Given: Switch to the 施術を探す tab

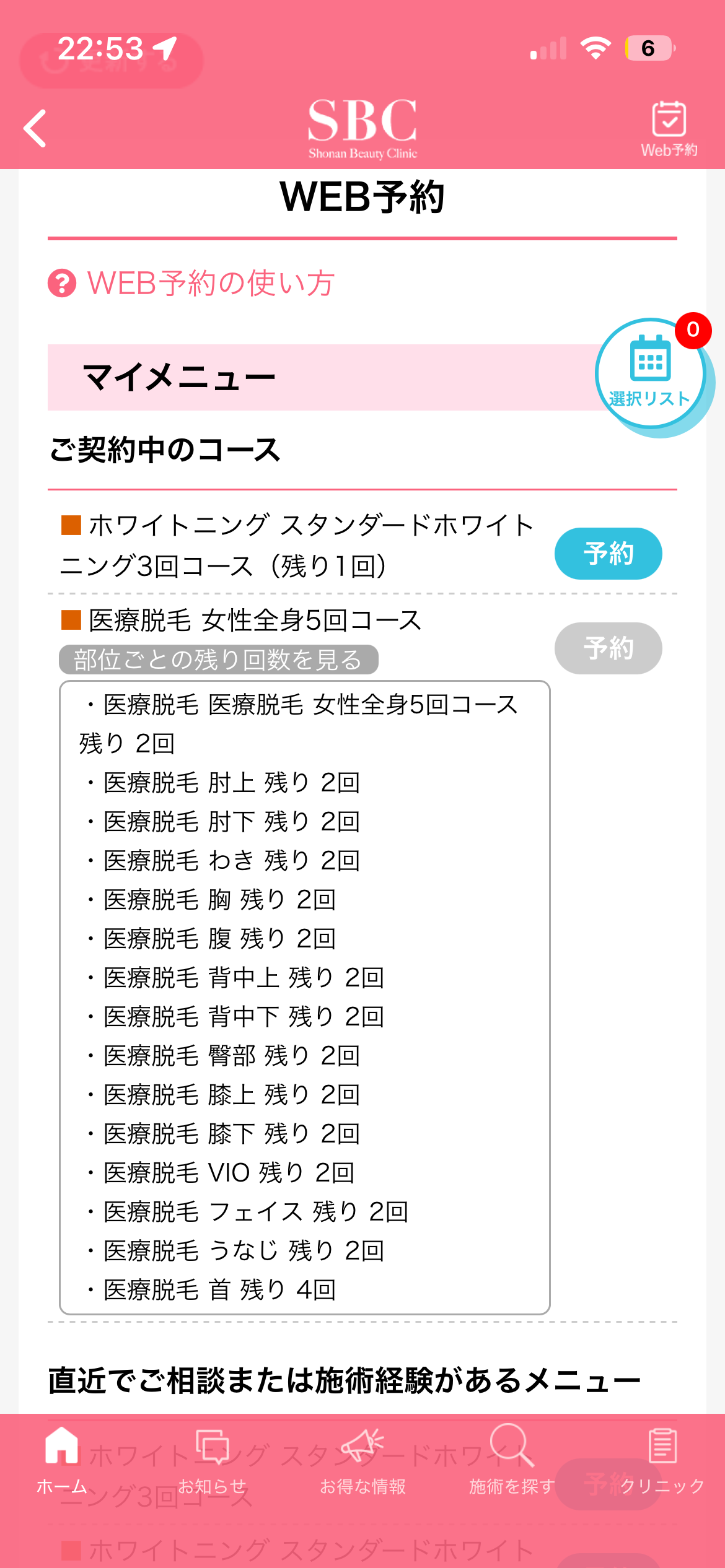Looking at the screenshot, I should (x=511, y=1461).
